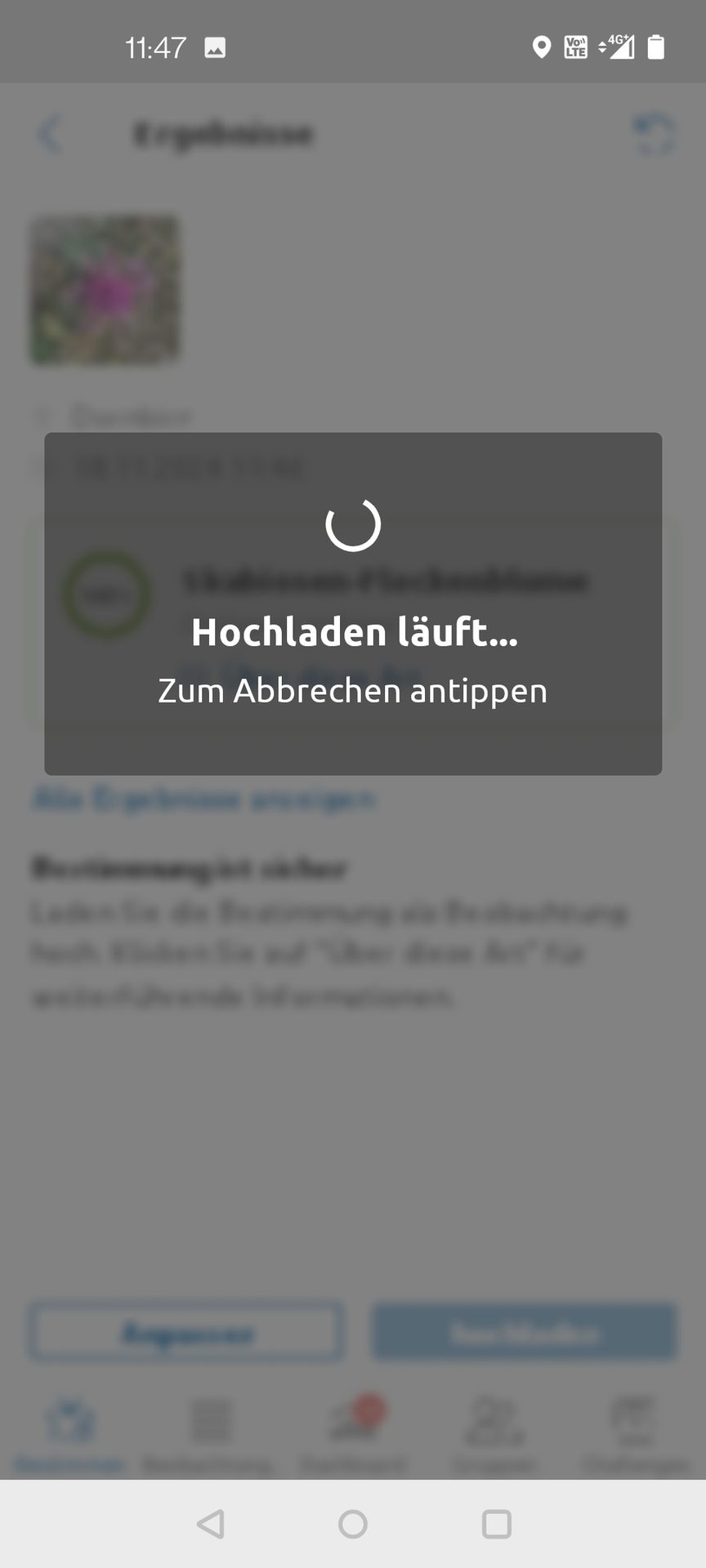Open the recent apps overview
Screen dimensions: 706x1568
click(x=496, y=1524)
